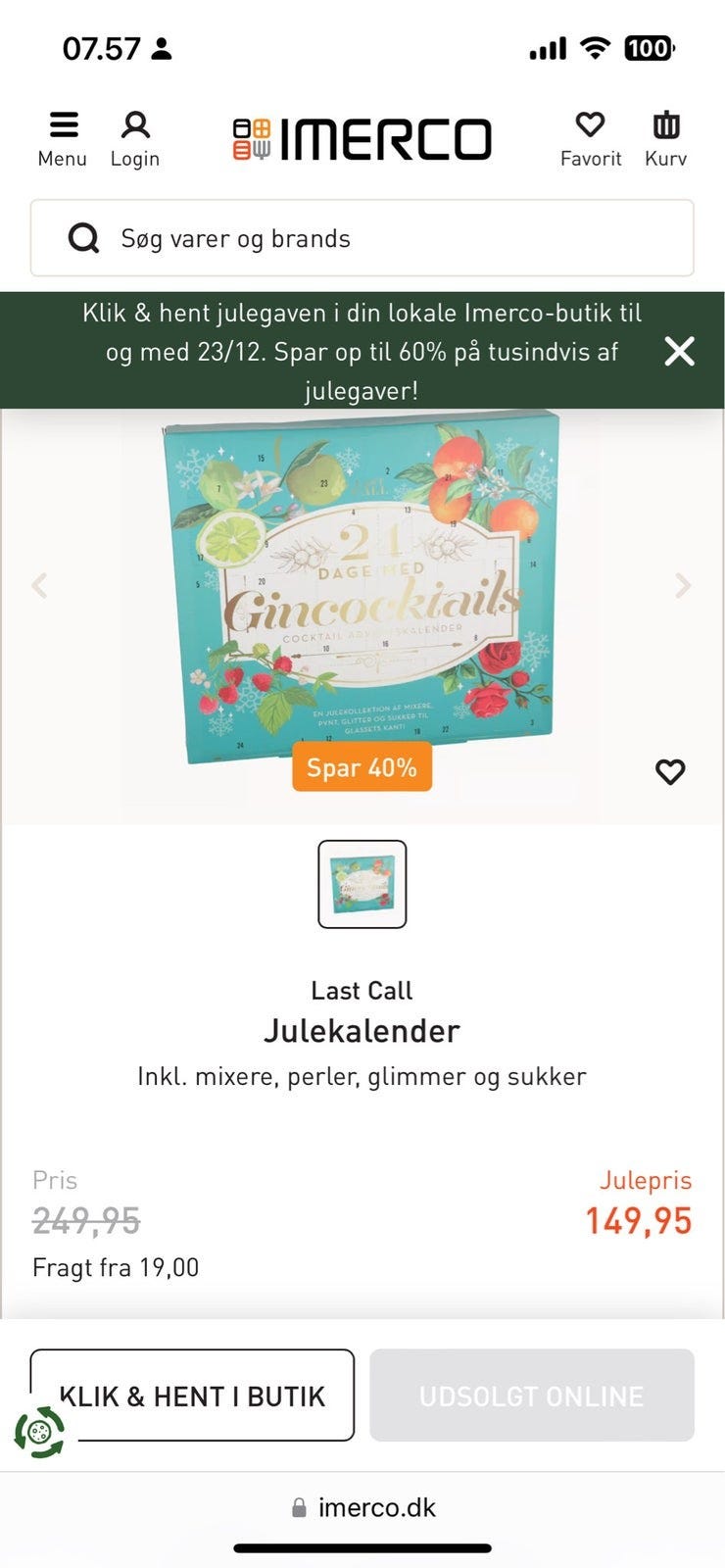Click the magnifying glass search icon
This screenshot has width=725, height=1568.
click(84, 237)
